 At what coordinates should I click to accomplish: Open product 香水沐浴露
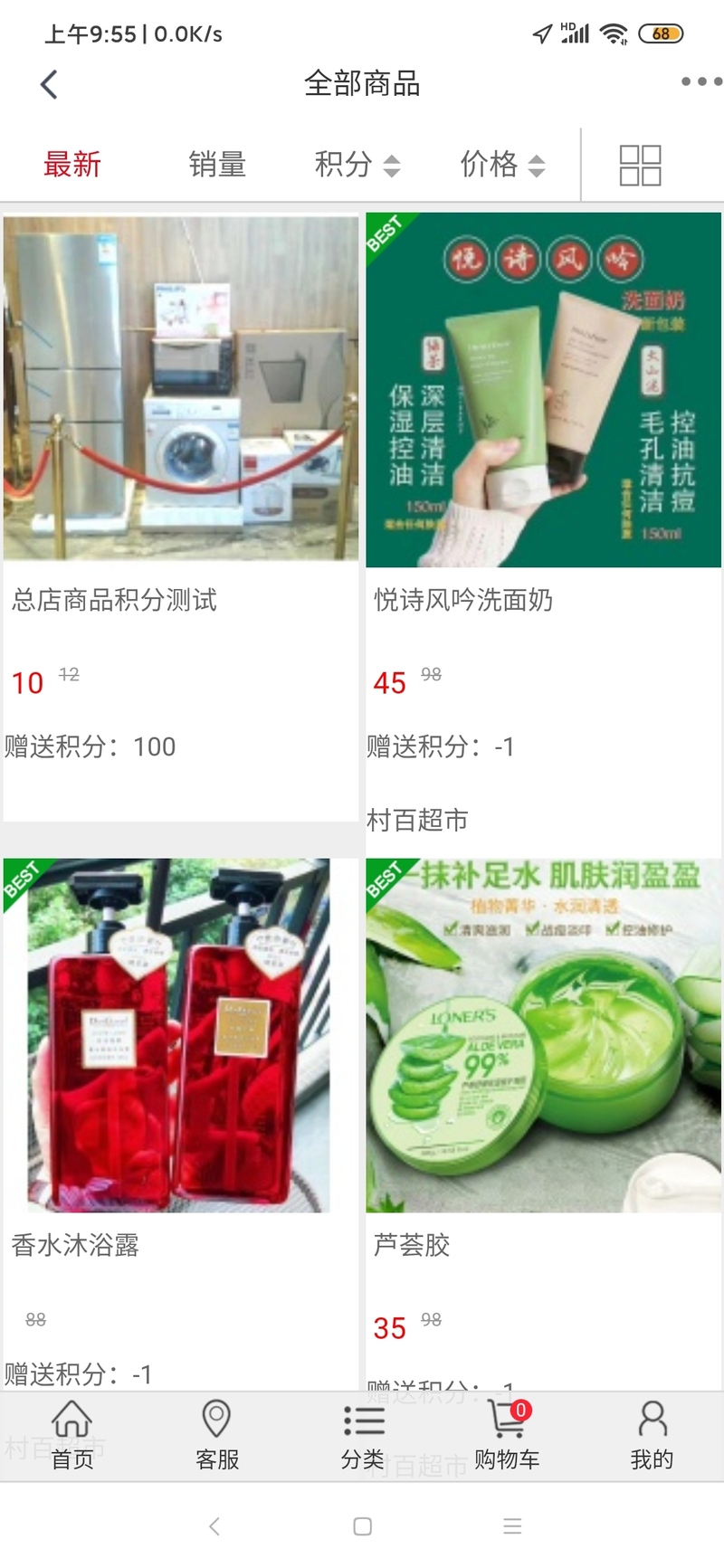[x=179, y=1036]
